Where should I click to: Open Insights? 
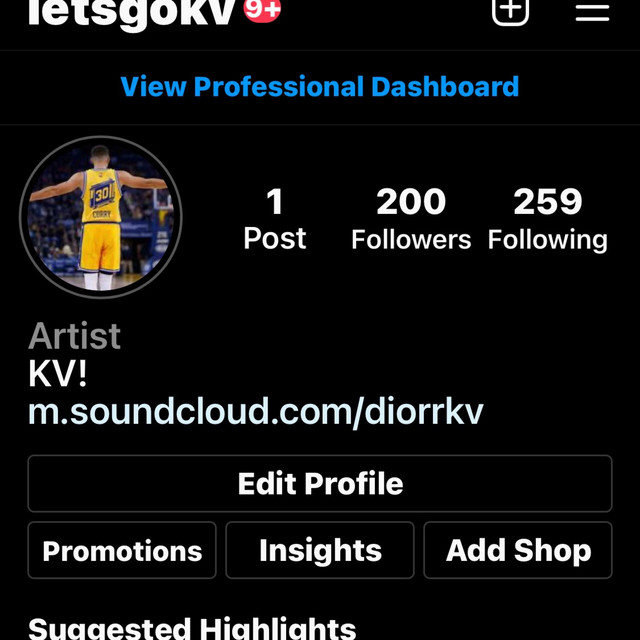[320, 550]
